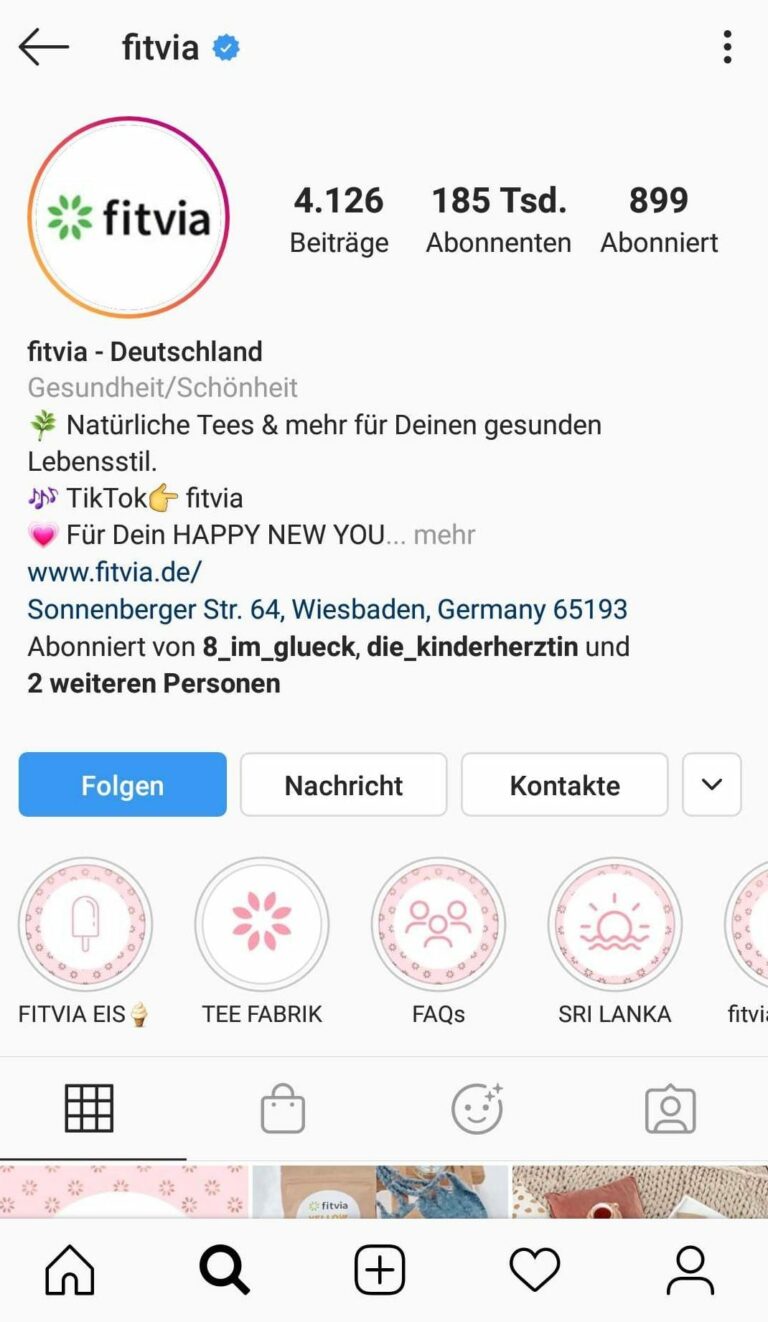Tap the Kontakte button
This screenshot has height=1322, width=768.
click(564, 785)
